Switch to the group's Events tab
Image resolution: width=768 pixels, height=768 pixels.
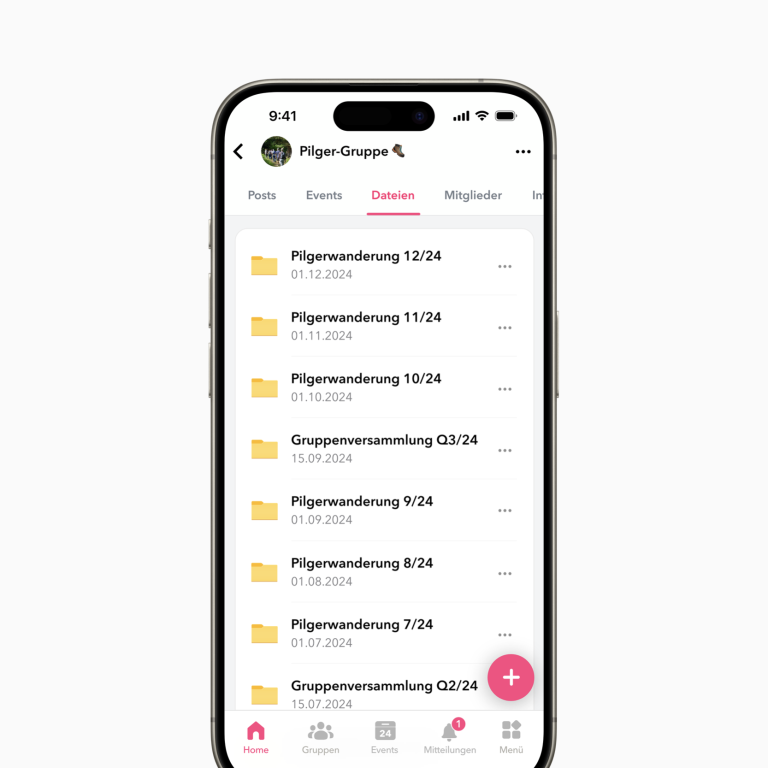pos(324,196)
